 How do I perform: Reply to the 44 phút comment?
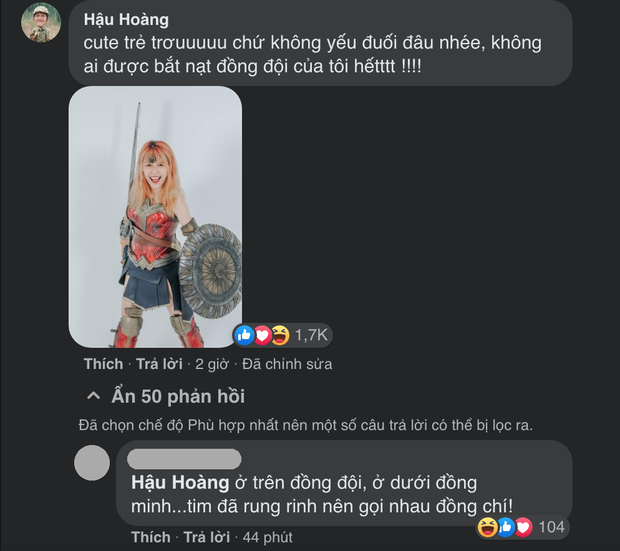click(207, 537)
